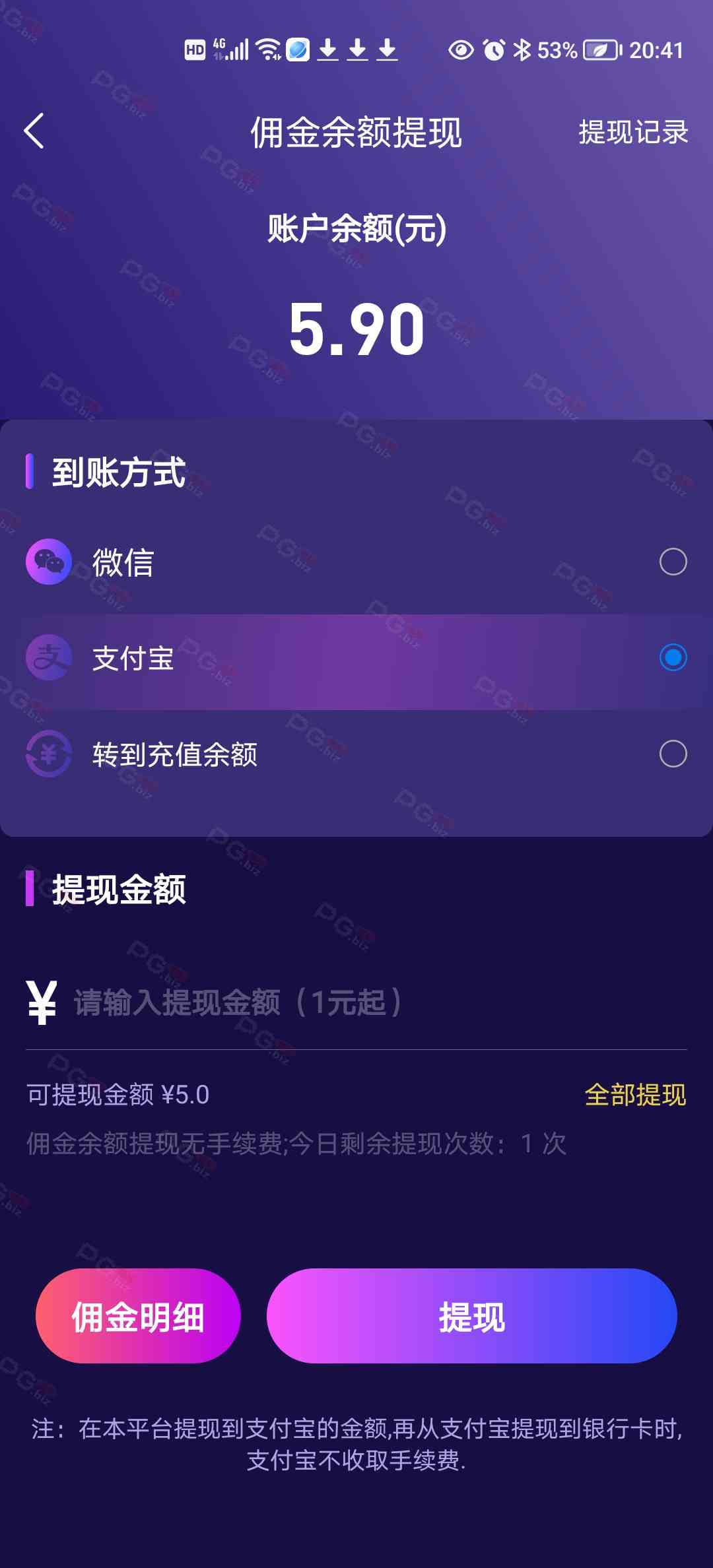Viewport: 713px width, 1568px height.
Task: Focus the withdrawal amount input field
Action: 380,1002
